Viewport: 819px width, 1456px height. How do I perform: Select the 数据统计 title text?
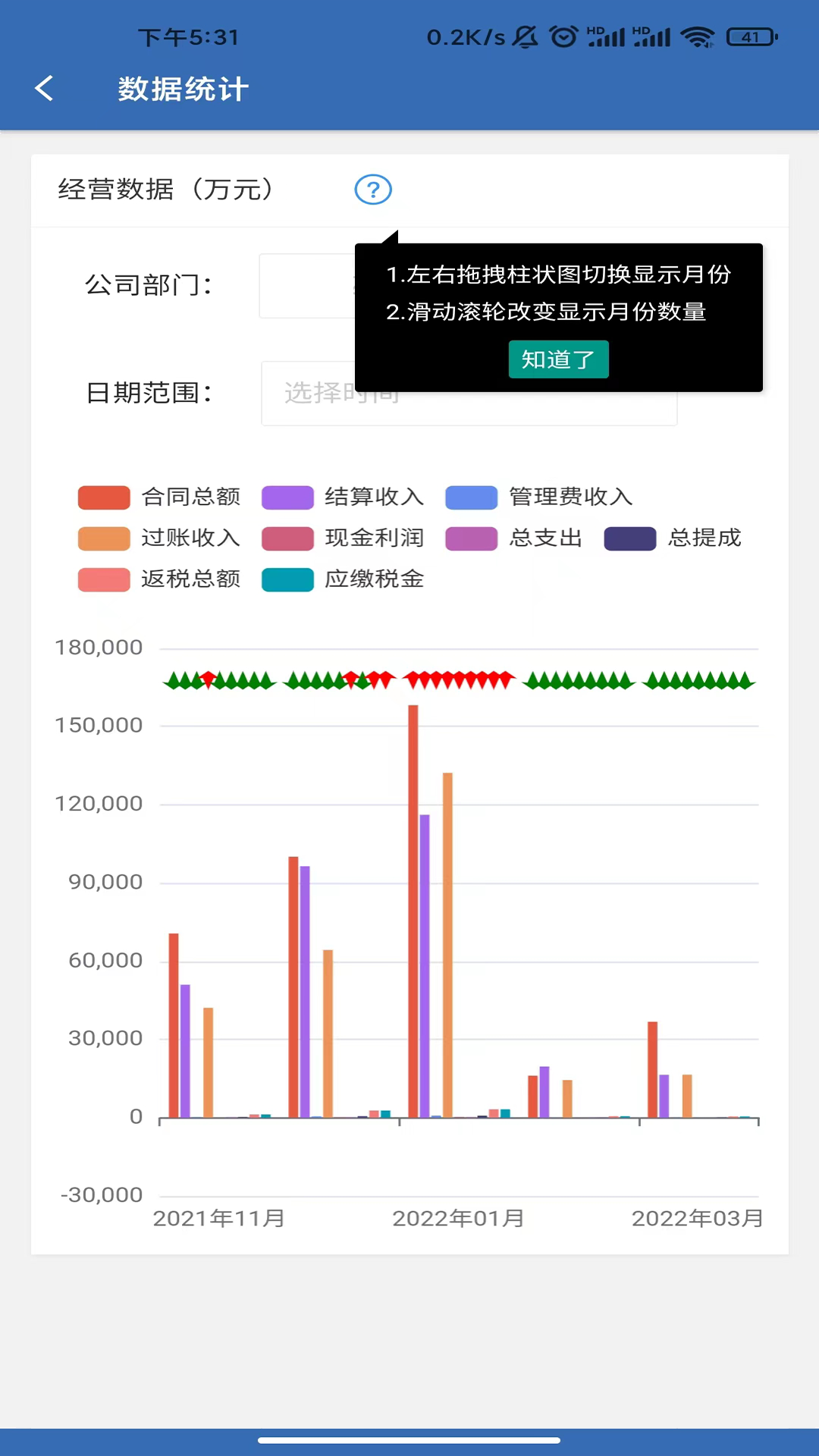pyautogui.click(x=182, y=88)
